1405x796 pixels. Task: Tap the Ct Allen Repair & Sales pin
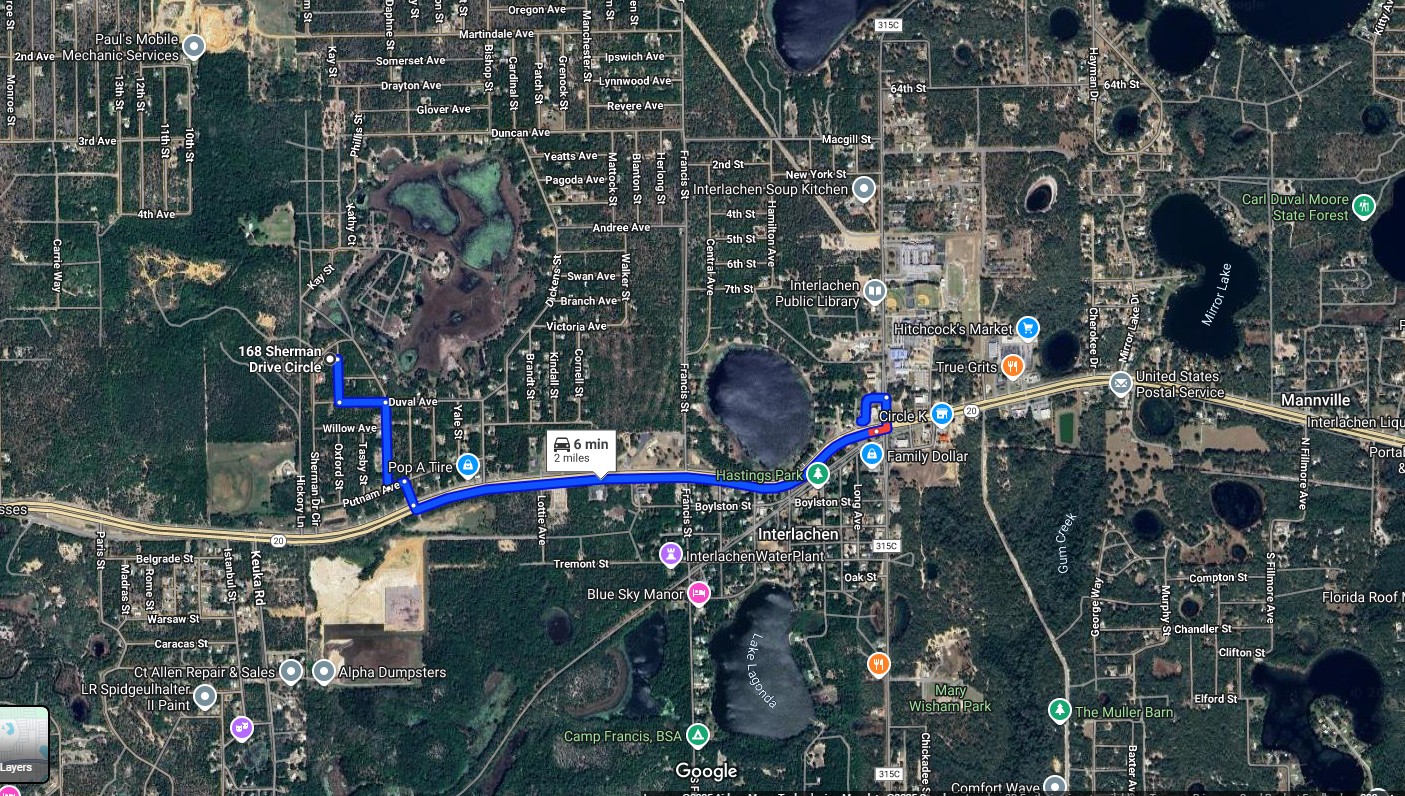(x=291, y=672)
